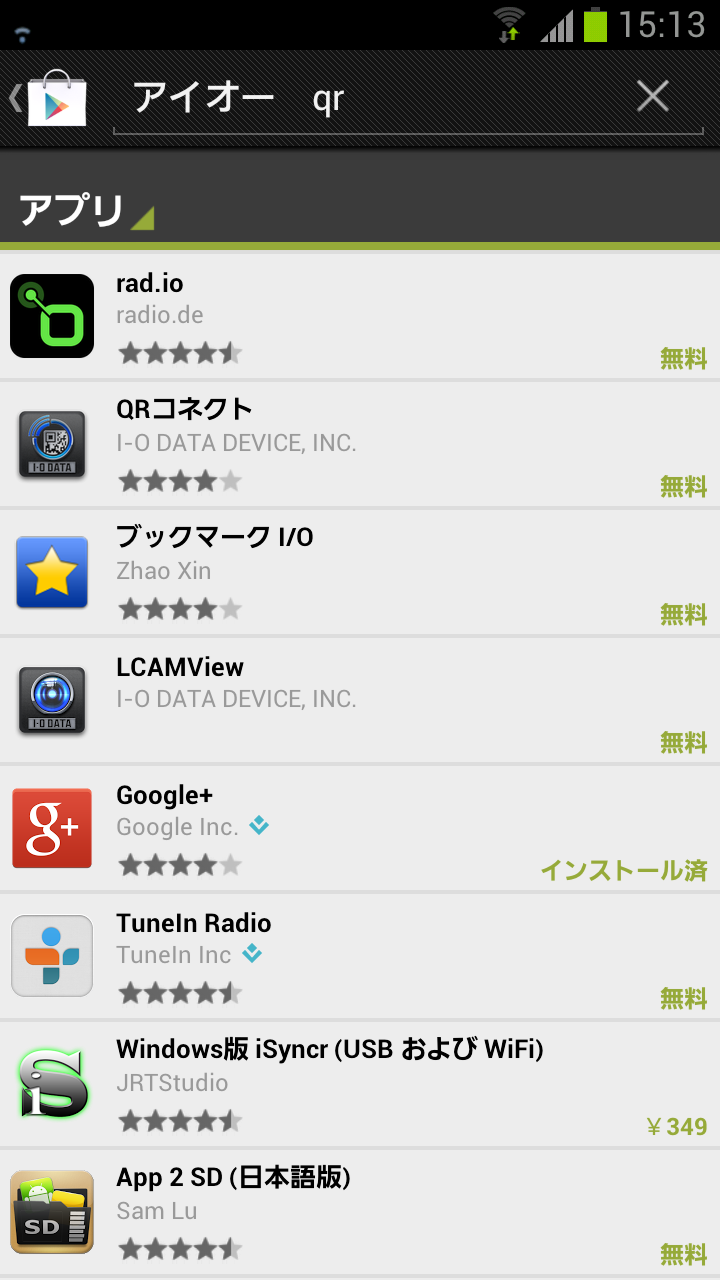
Task: Open the rad.io app listing
Action: click(360, 316)
